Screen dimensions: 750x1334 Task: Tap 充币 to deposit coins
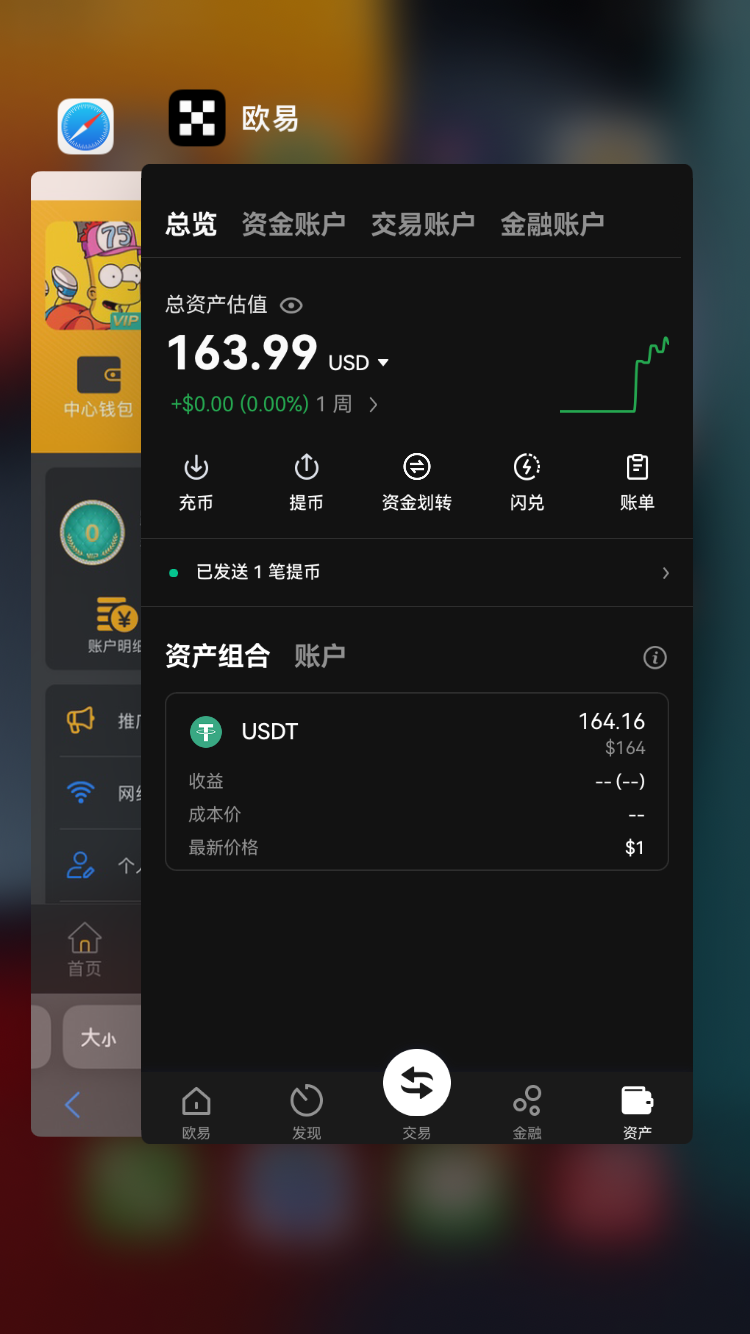196,482
